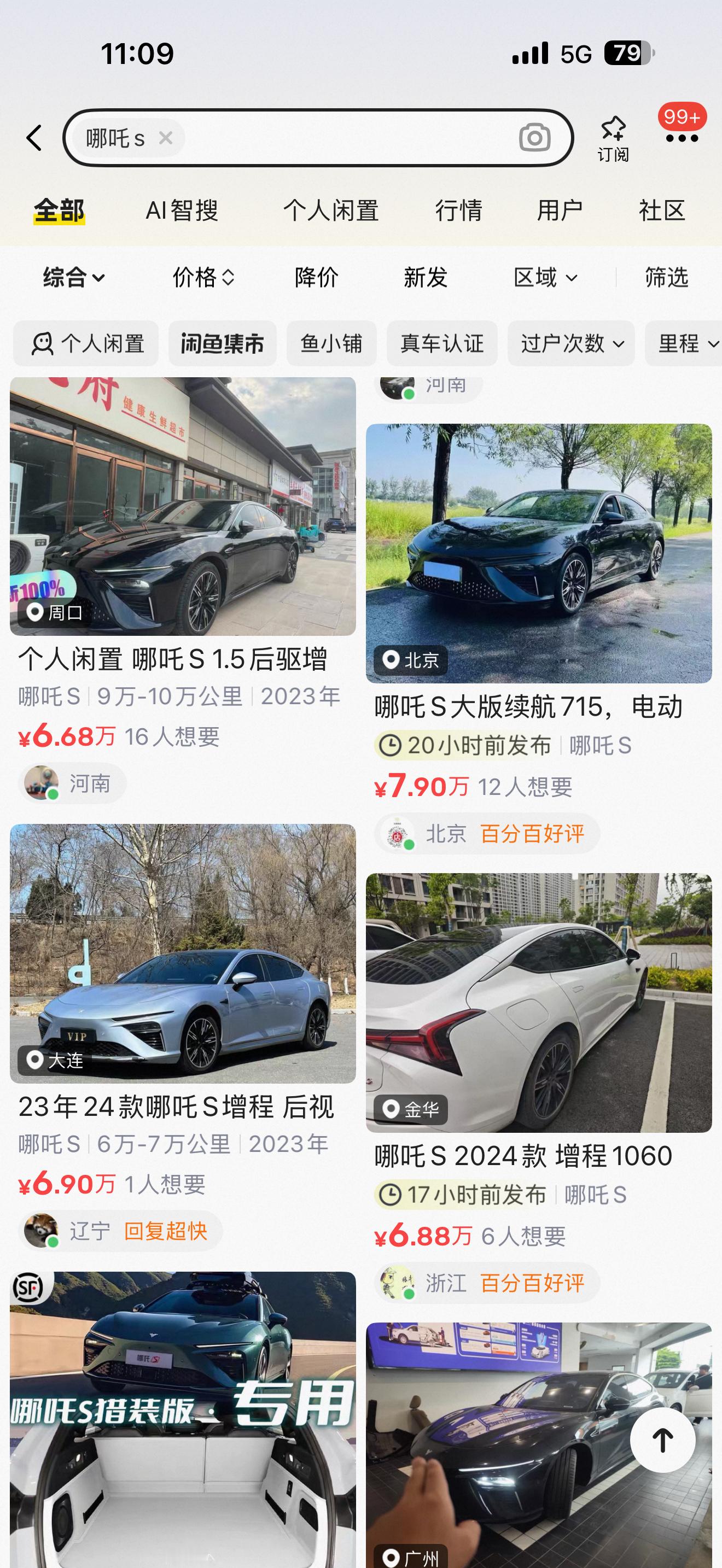Subscribe to this search via 订阅
The width and height of the screenshot is (722, 1568).
pos(613,139)
